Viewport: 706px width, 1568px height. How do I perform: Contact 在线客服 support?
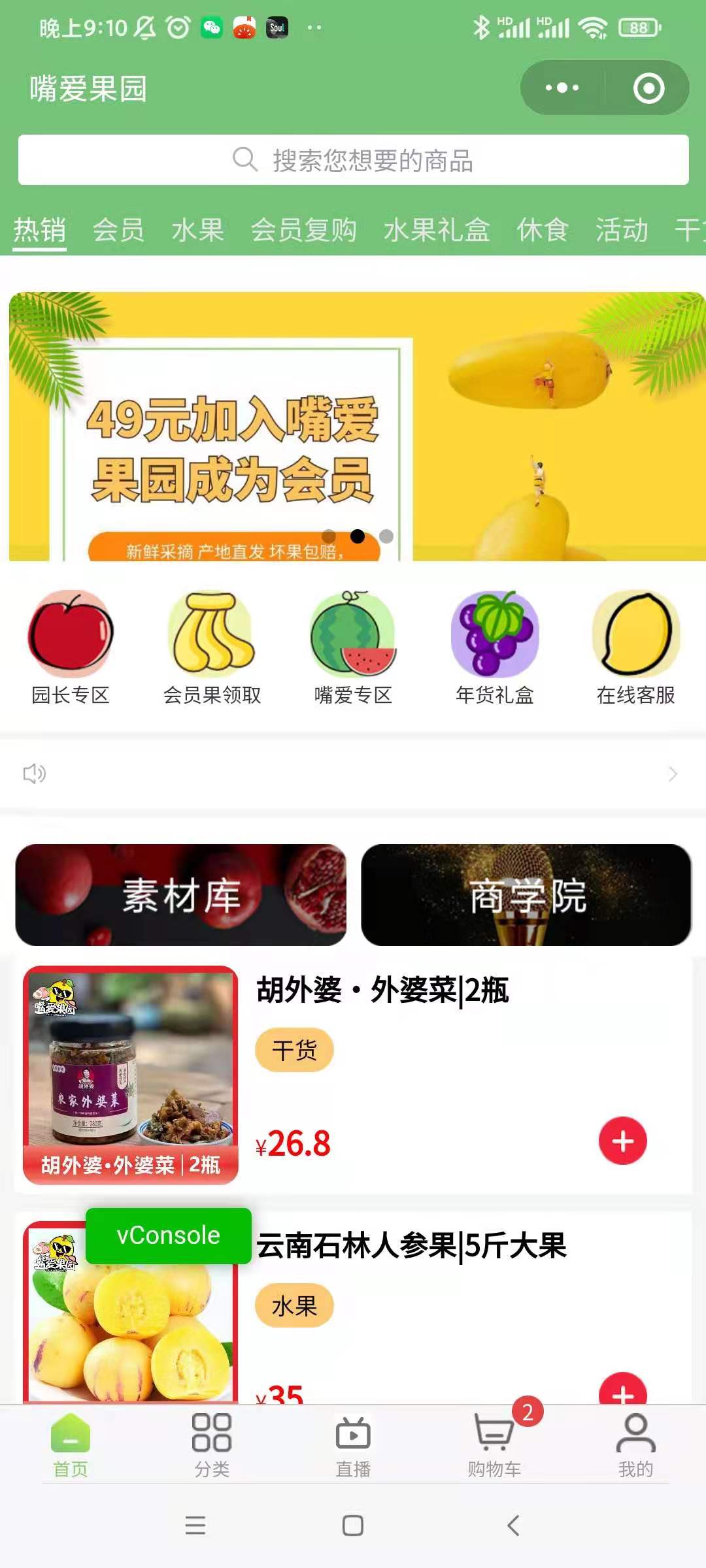point(635,647)
